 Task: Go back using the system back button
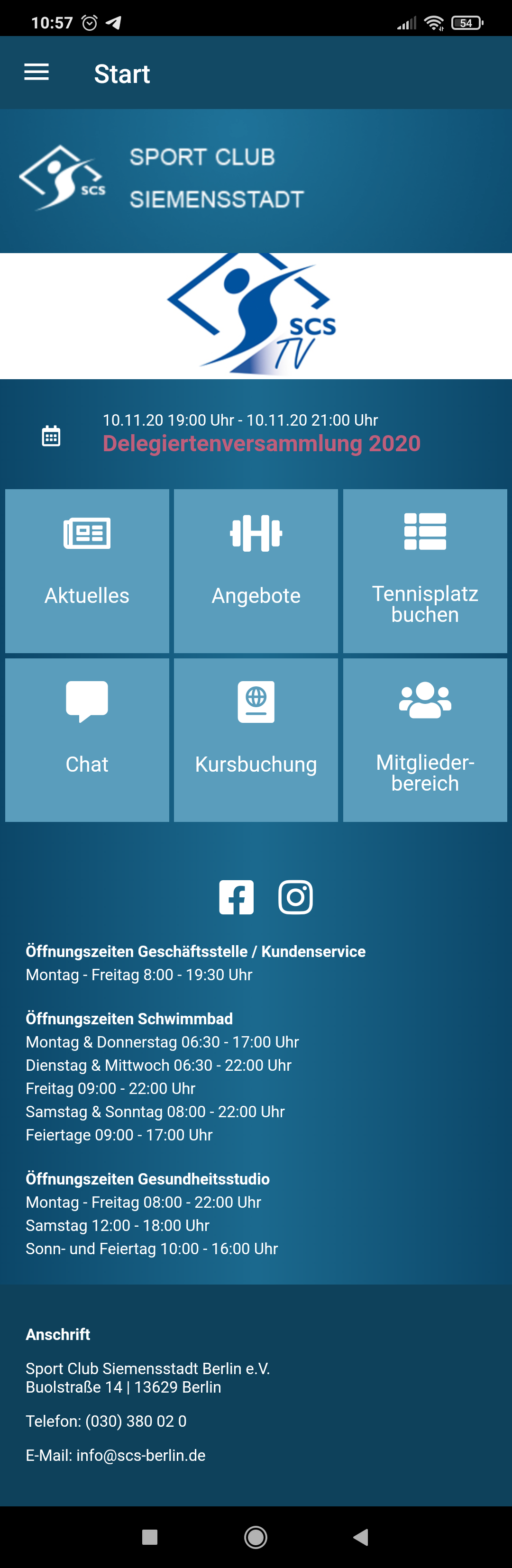[361, 1537]
